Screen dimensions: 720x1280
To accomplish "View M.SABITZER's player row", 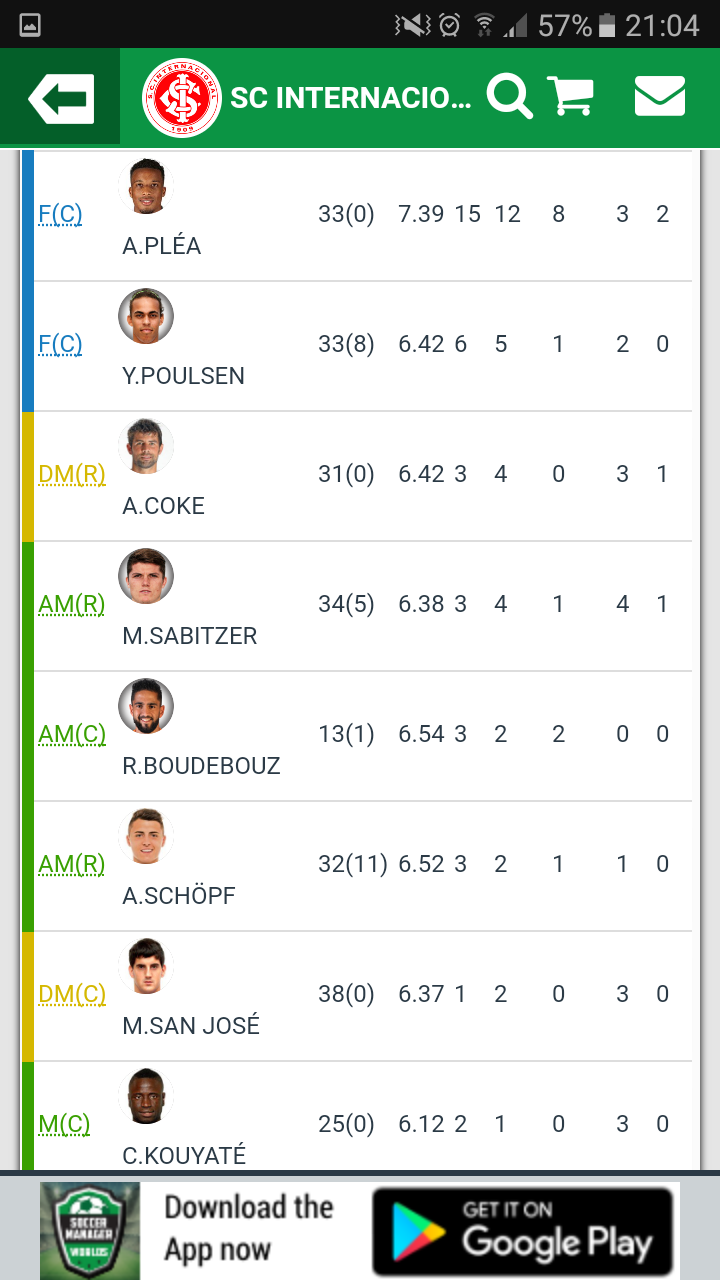I will point(189,635).
